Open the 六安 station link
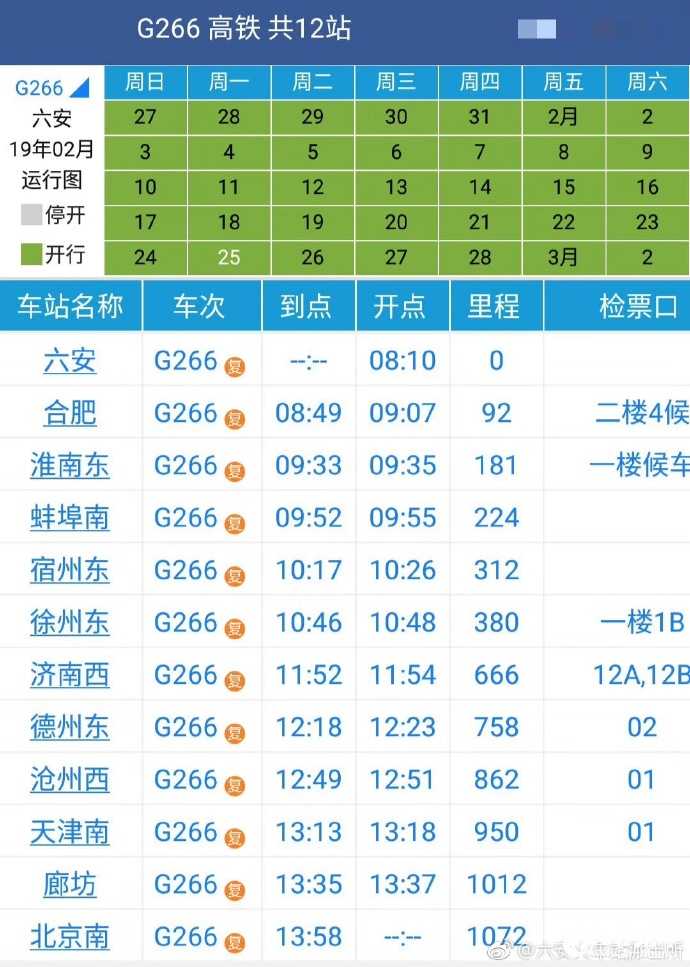690x967 pixels. point(70,360)
